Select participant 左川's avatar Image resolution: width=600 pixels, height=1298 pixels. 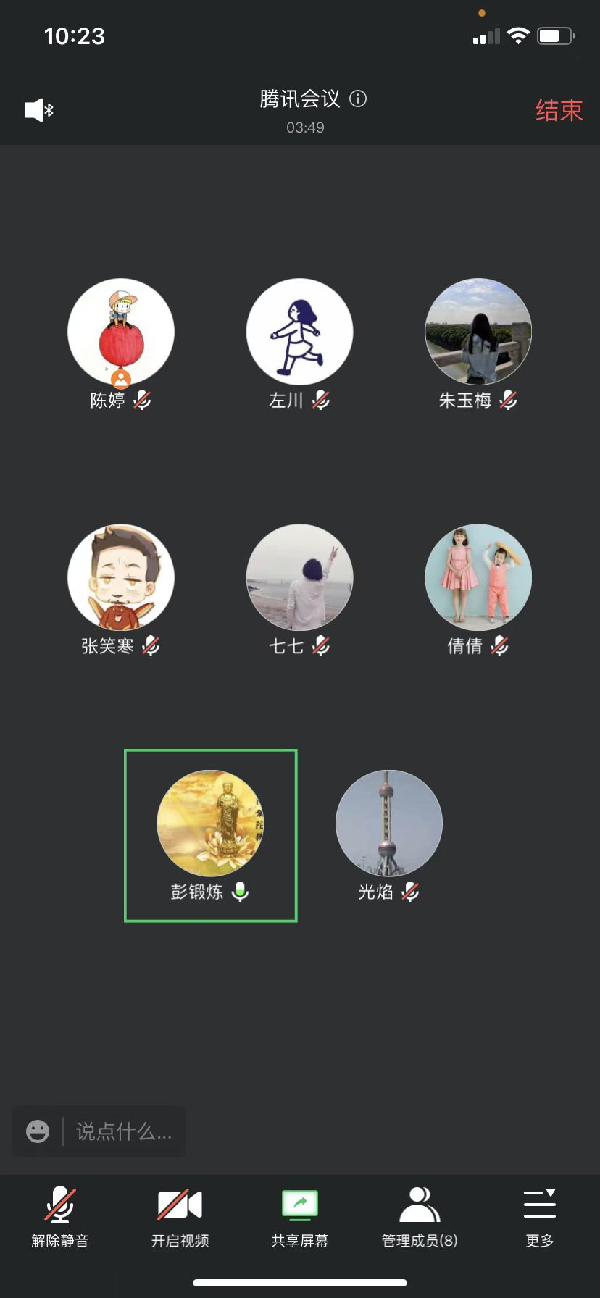(x=299, y=332)
